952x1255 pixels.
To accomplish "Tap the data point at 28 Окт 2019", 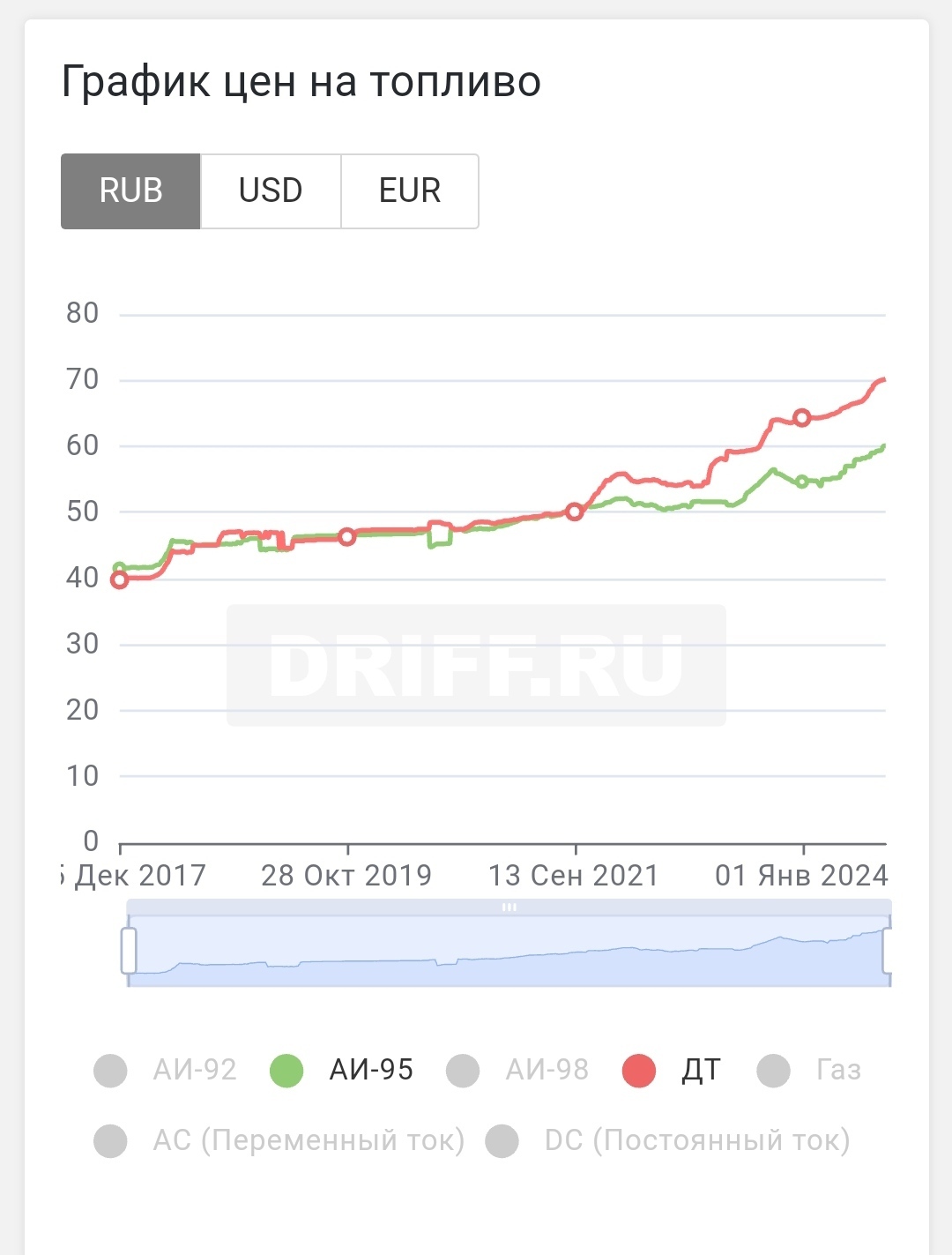I will coord(347,536).
